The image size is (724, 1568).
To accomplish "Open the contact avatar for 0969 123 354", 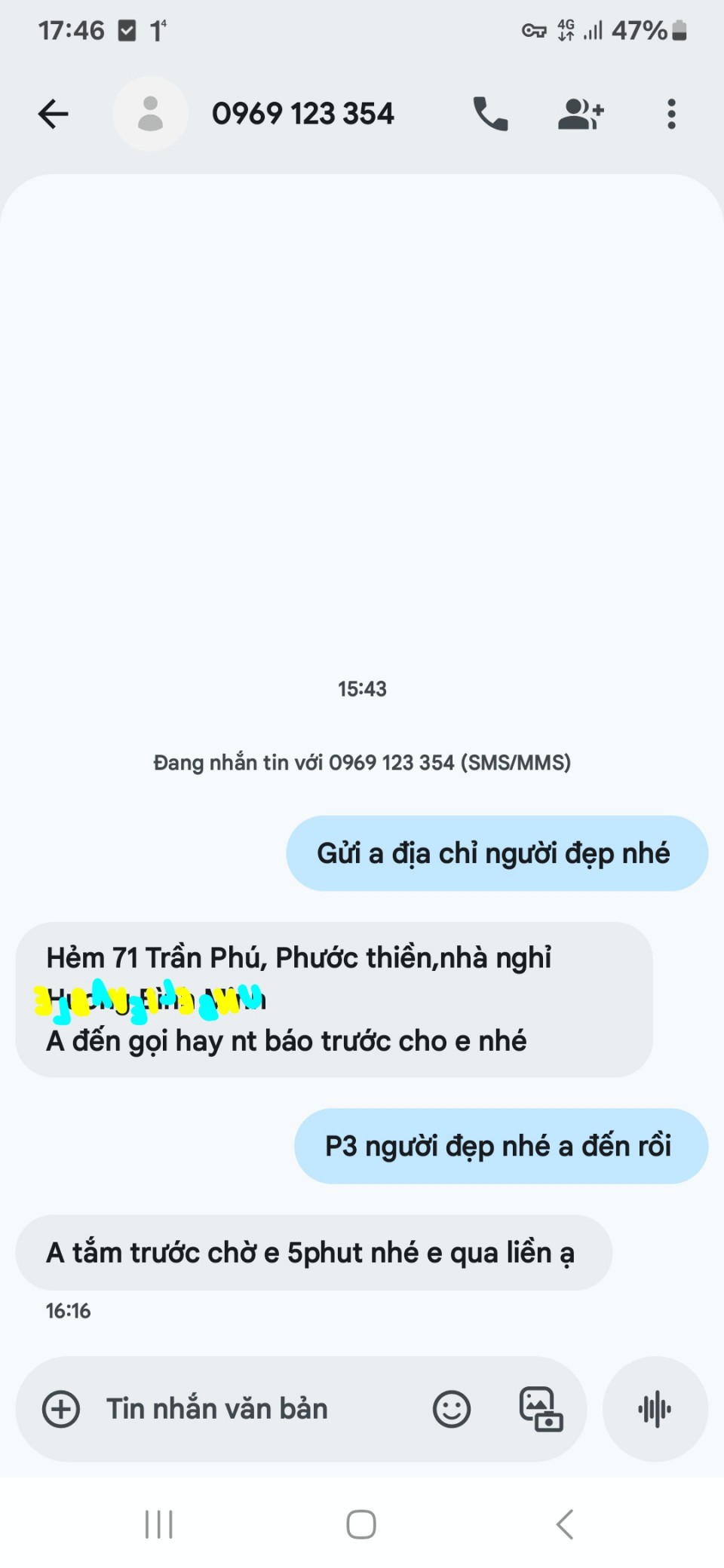I will point(151,115).
